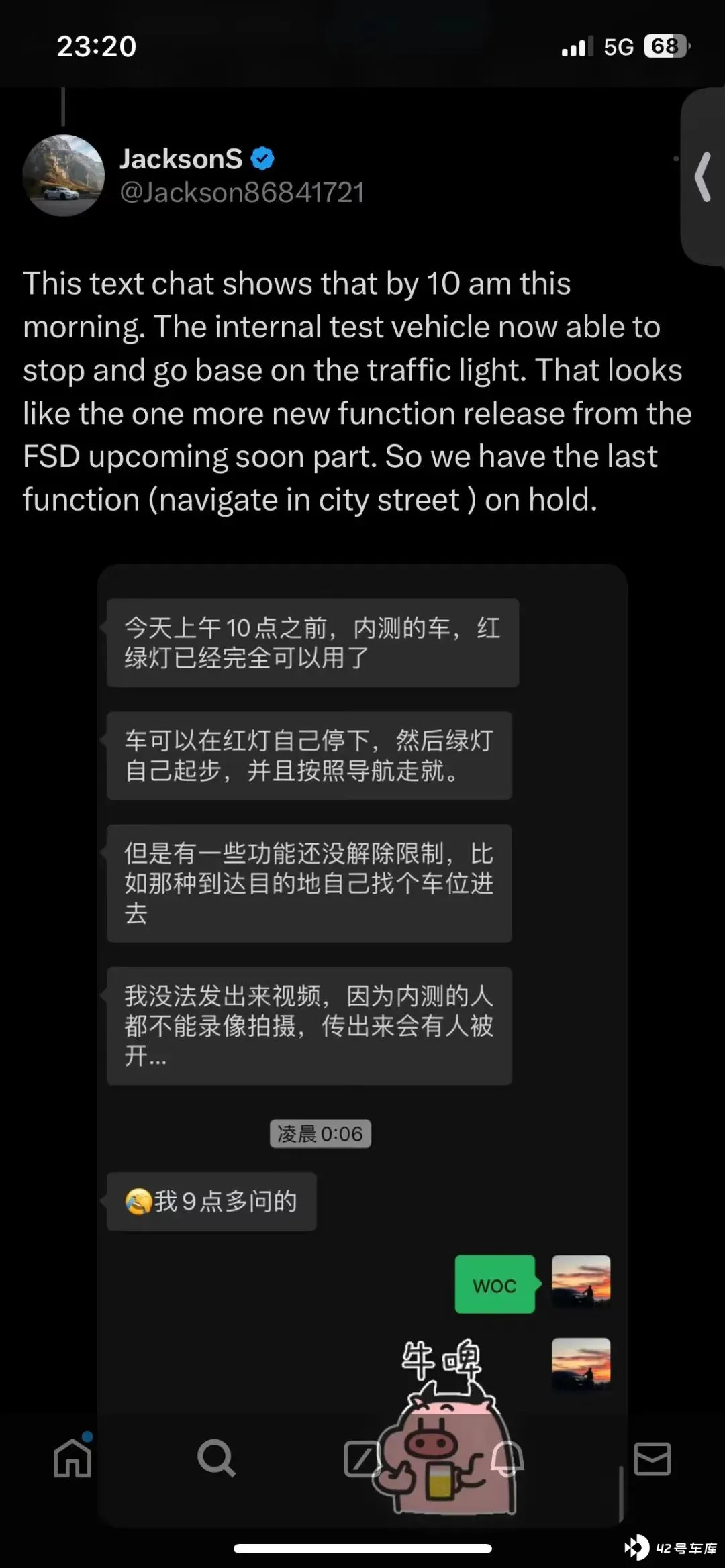Viewport: 725px width, 1568px height.
Task: Open the Messages envelope tab
Action: pos(652,1458)
